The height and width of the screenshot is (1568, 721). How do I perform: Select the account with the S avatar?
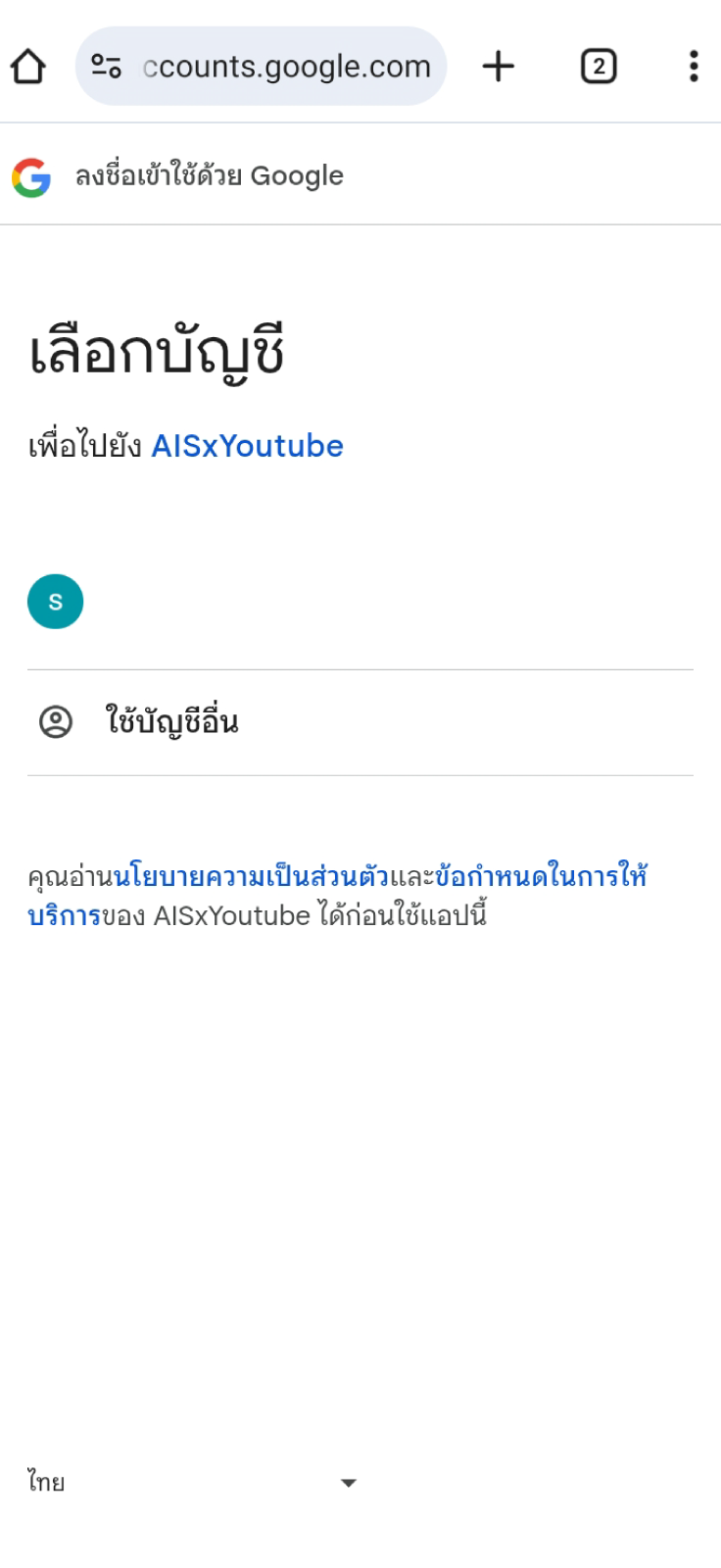(360, 602)
